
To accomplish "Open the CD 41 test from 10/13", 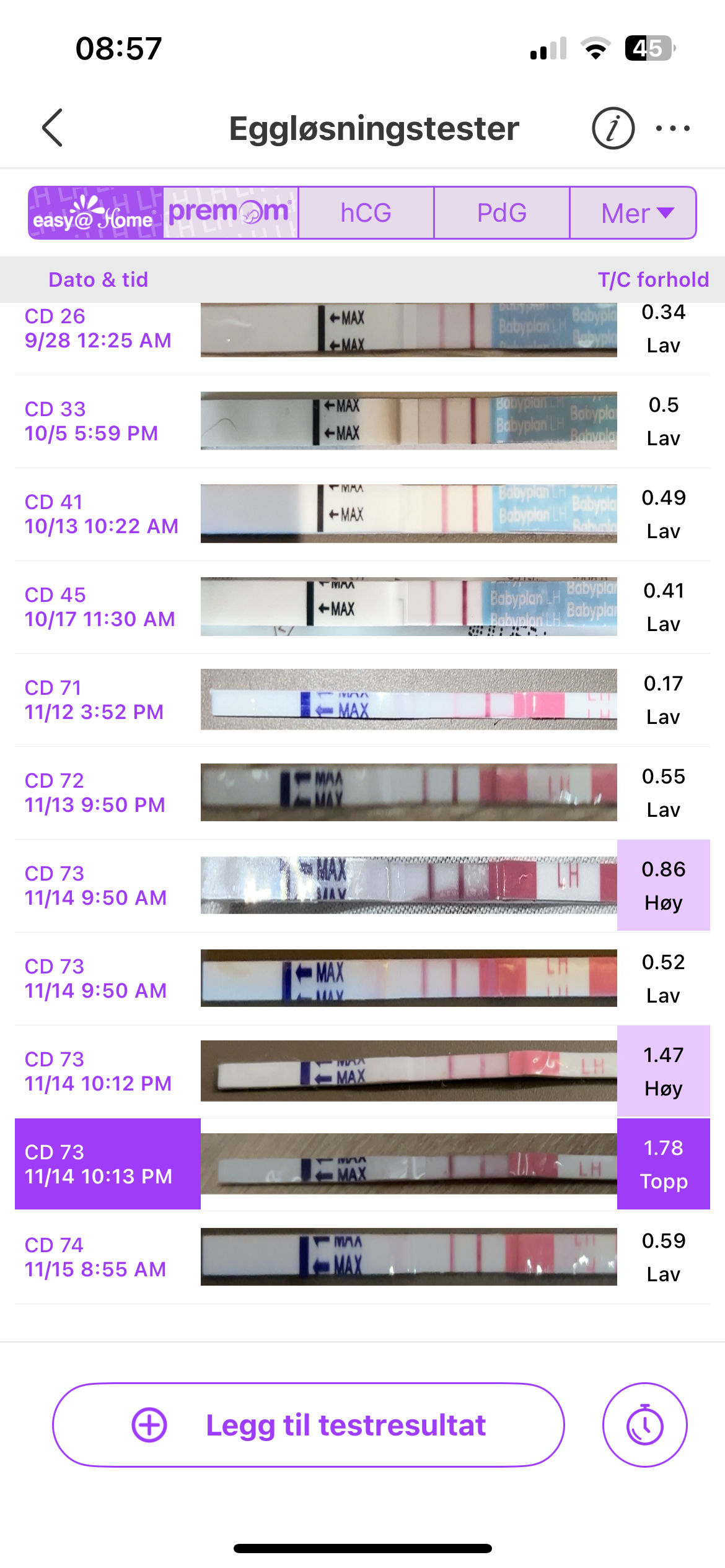I will [362, 514].
